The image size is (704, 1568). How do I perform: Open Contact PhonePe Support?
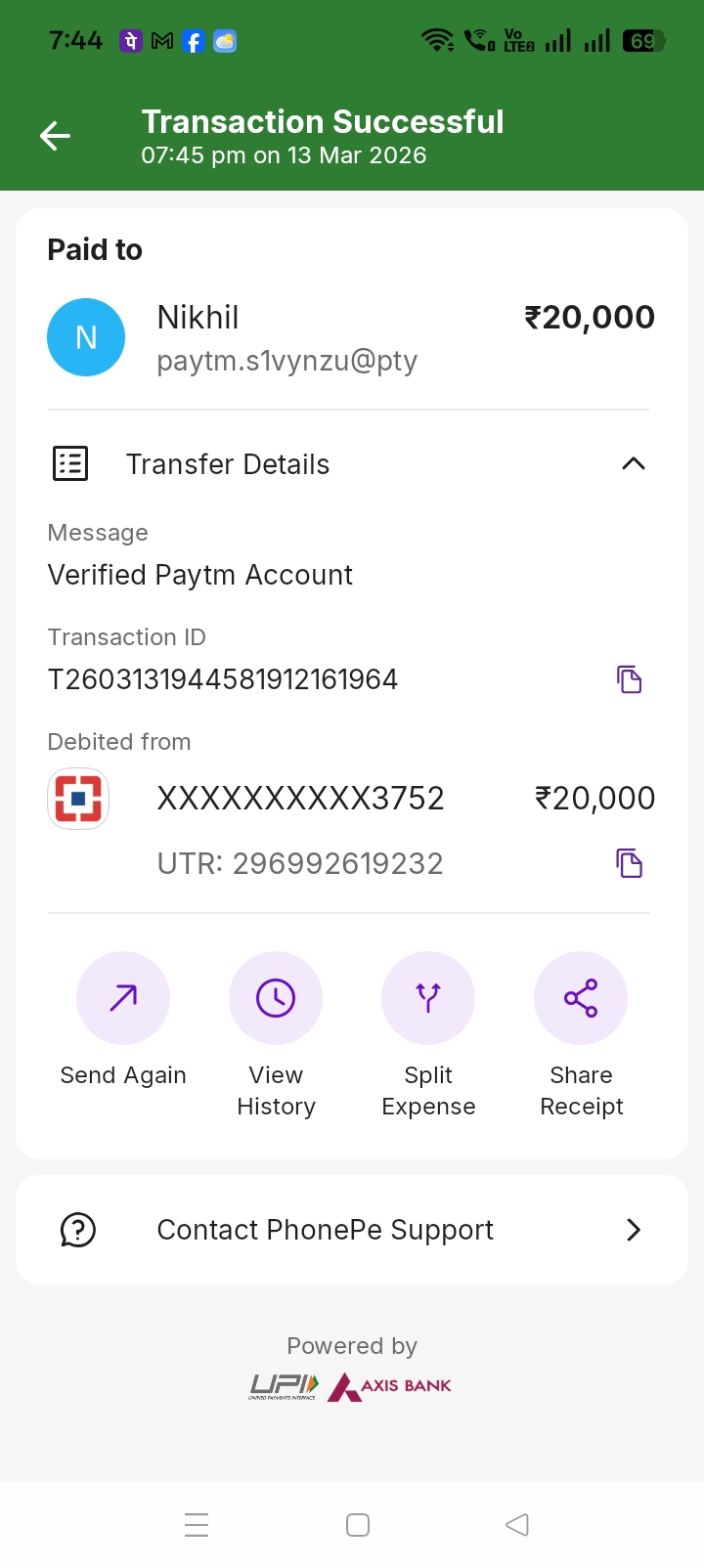pos(352,1230)
